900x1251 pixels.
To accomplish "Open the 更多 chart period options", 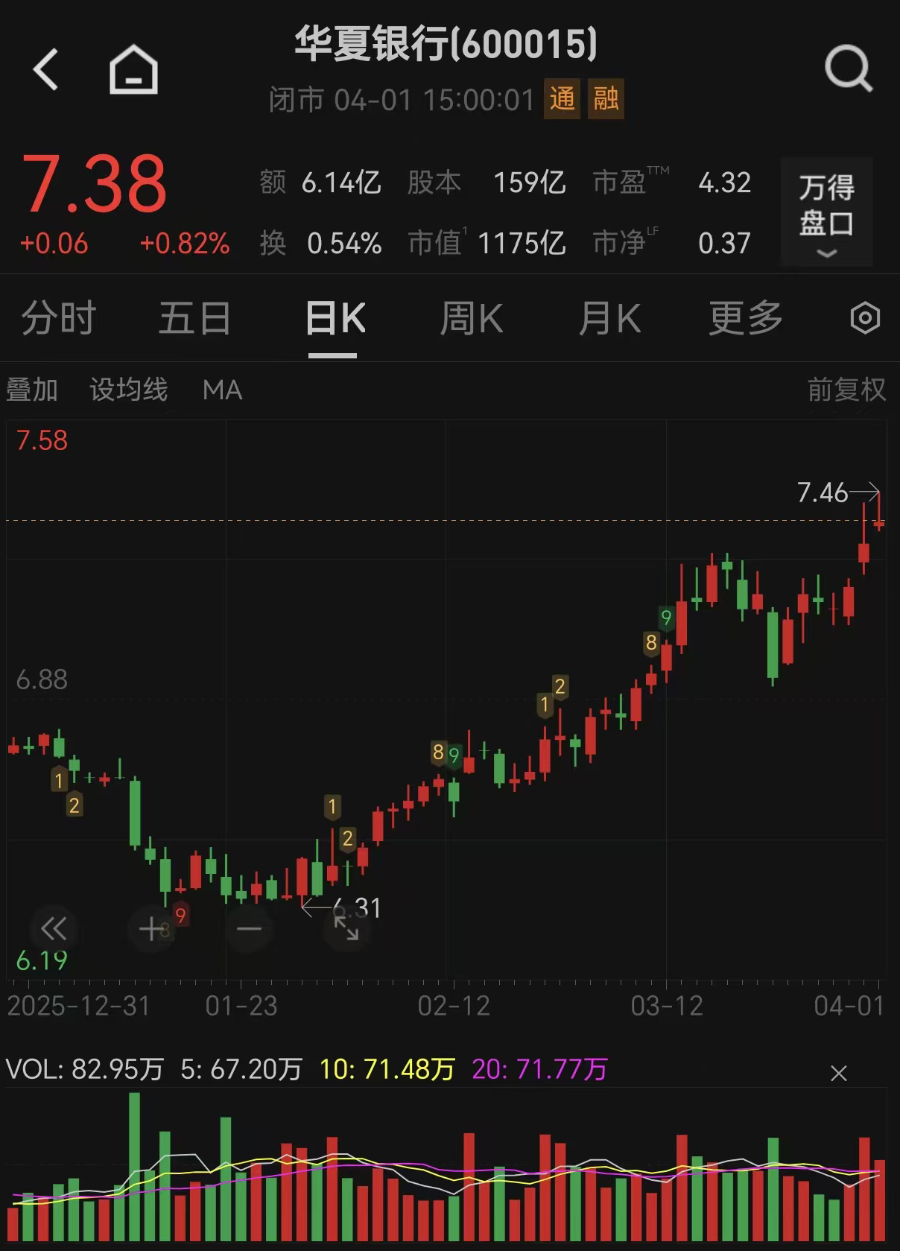I will [x=745, y=319].
